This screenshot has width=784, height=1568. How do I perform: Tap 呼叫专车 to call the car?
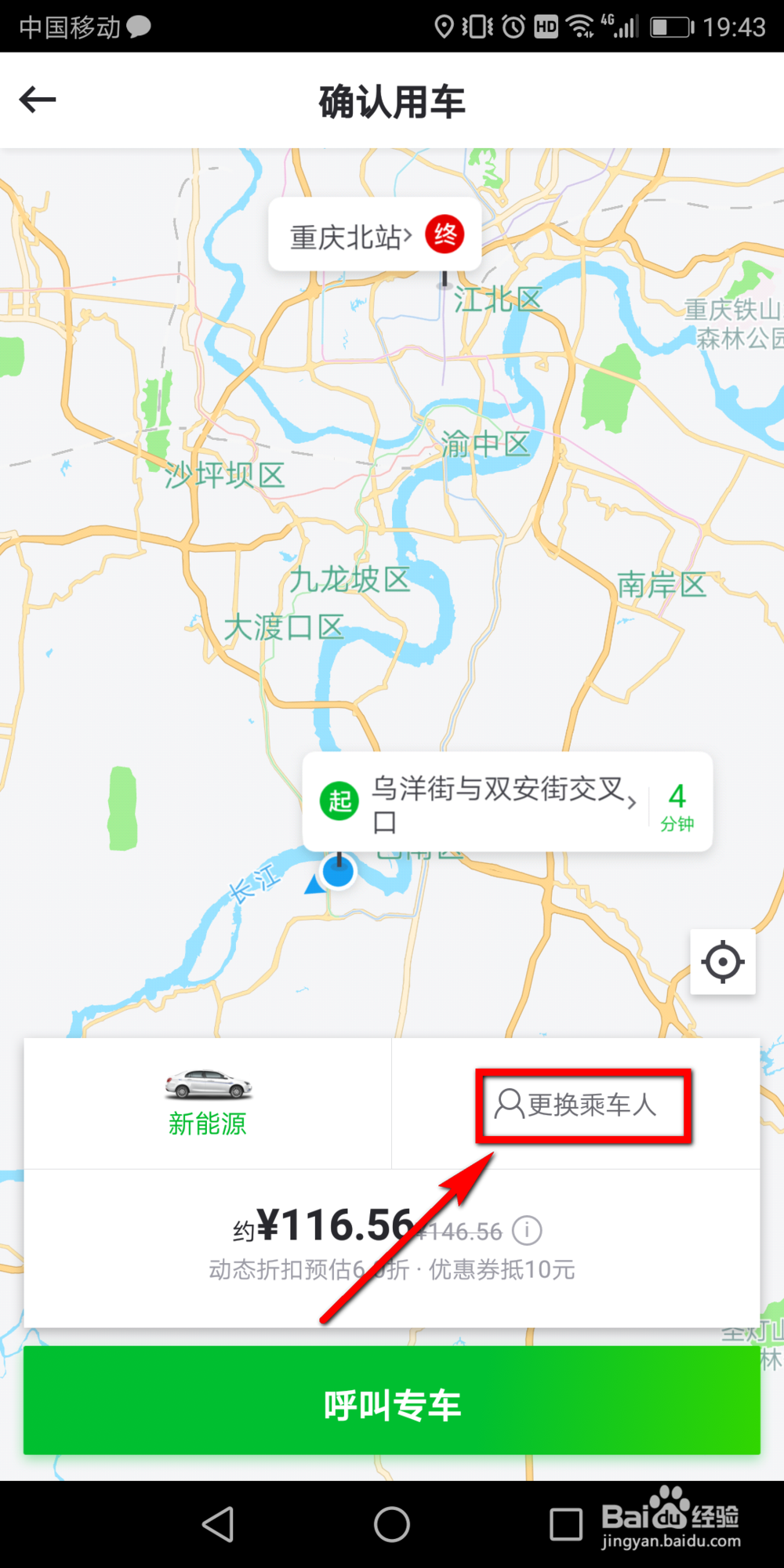point(392,1404)
